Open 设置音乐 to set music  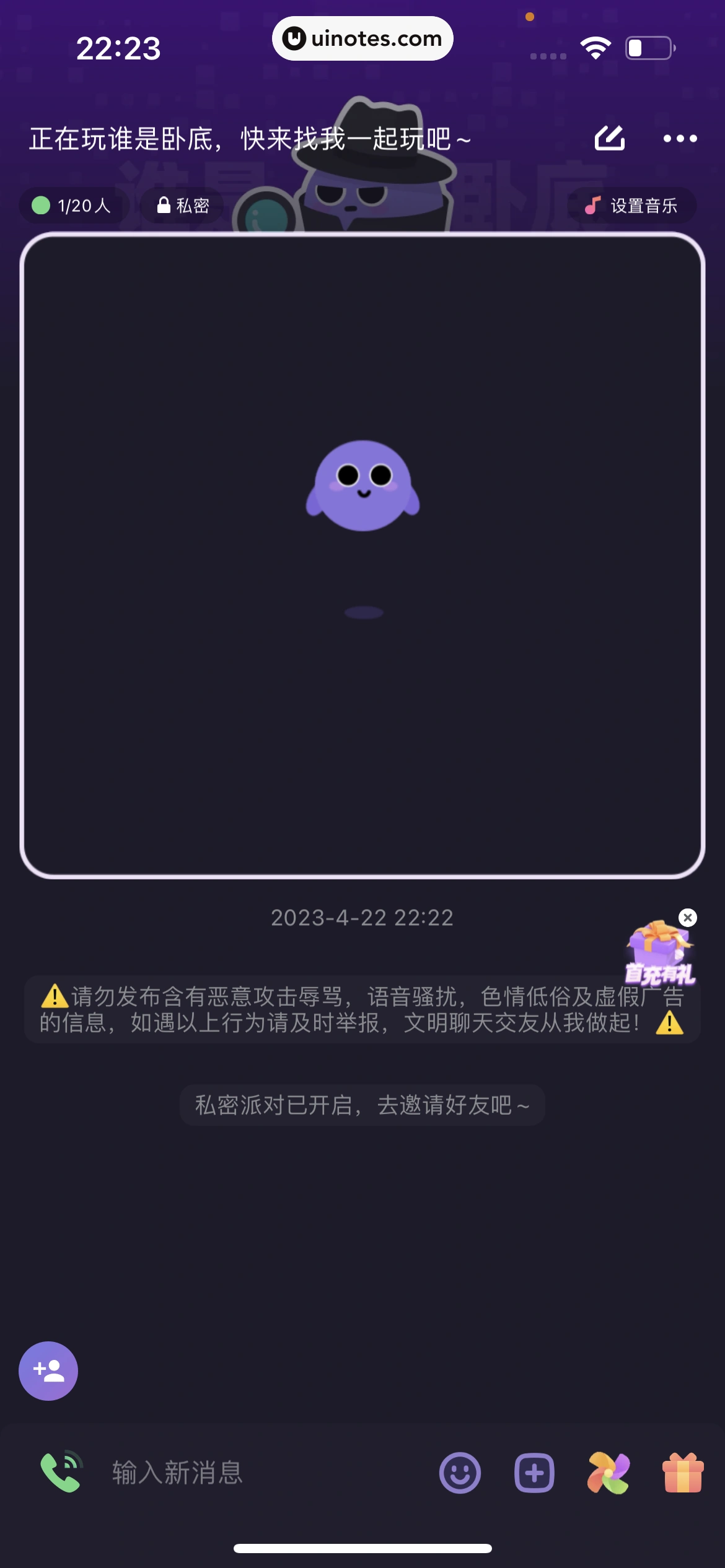click(x=631, y=206)
